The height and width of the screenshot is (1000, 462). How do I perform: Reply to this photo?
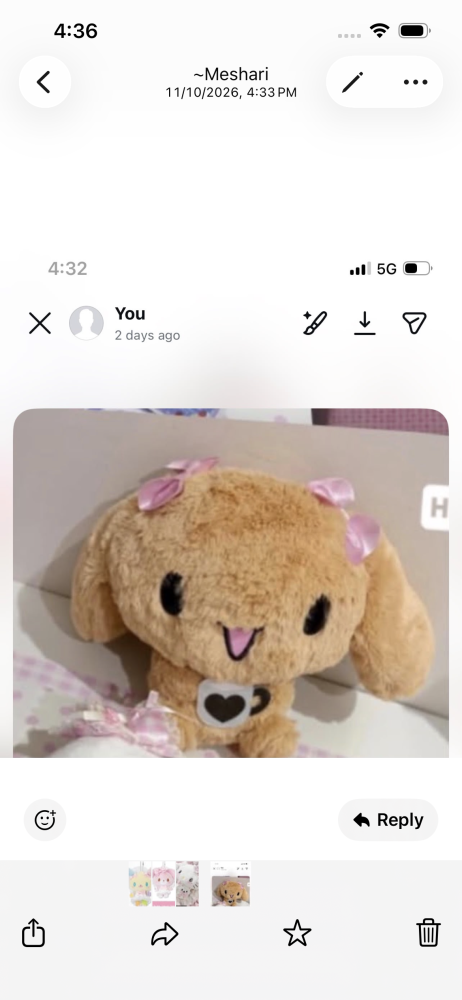coord(388,820)
